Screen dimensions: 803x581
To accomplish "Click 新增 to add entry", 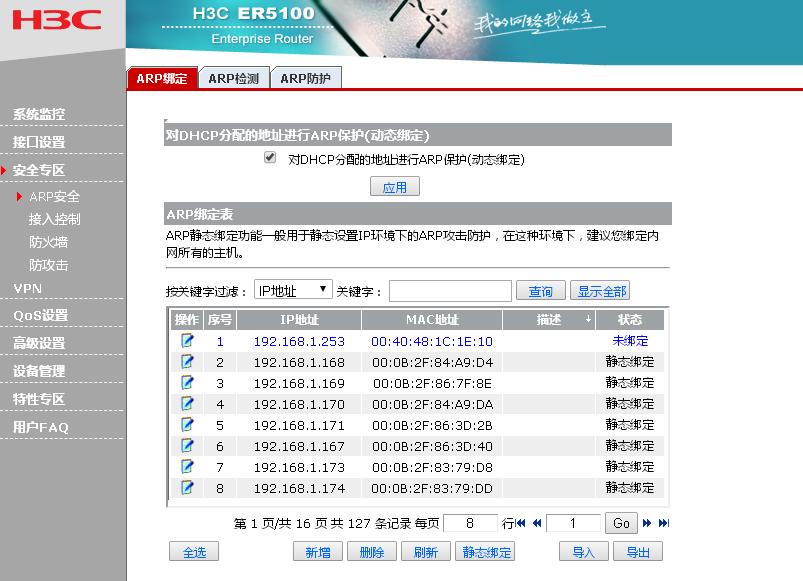I will 318,552.
